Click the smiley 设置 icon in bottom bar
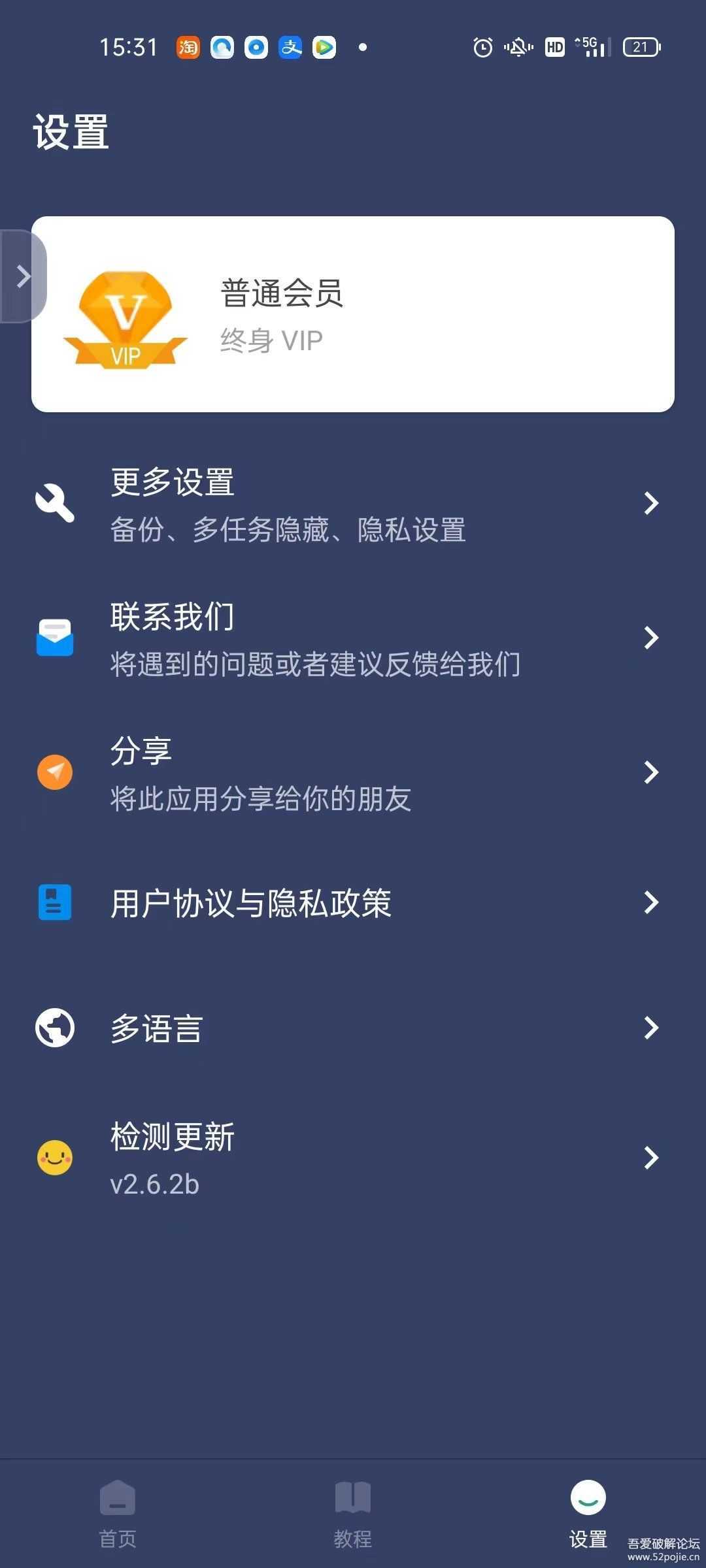The height and width of the screenshot is (1568, 706). [588, 1496]
